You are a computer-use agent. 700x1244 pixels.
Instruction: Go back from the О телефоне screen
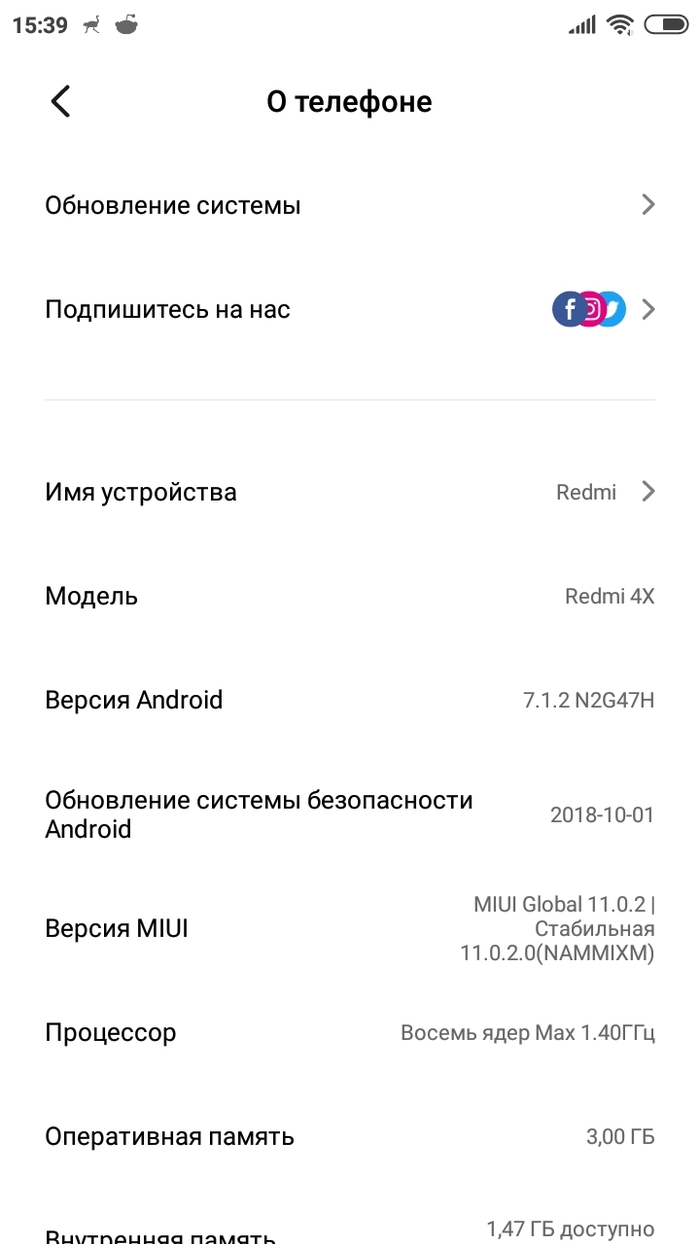click(x=61, y=101)
